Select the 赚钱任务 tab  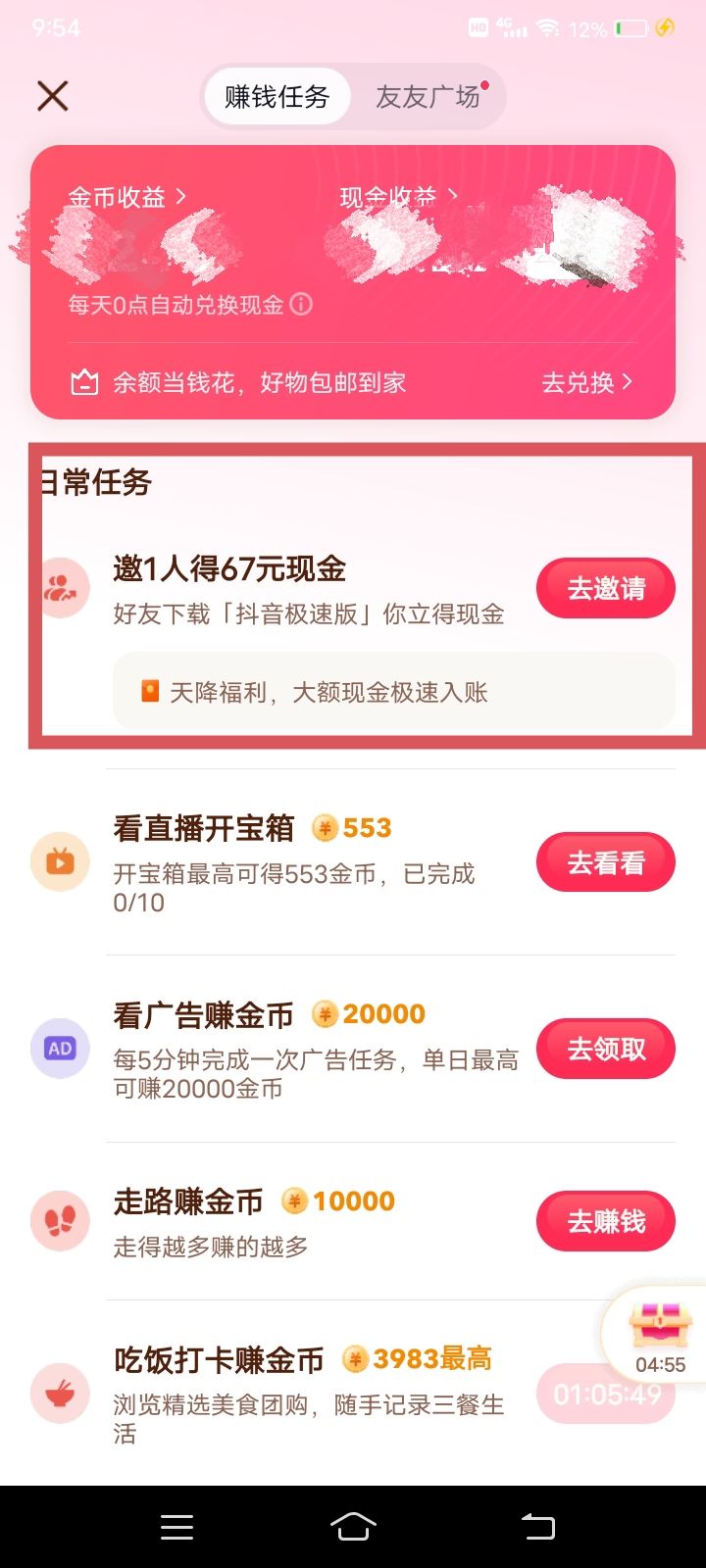(x=277, y=96)
